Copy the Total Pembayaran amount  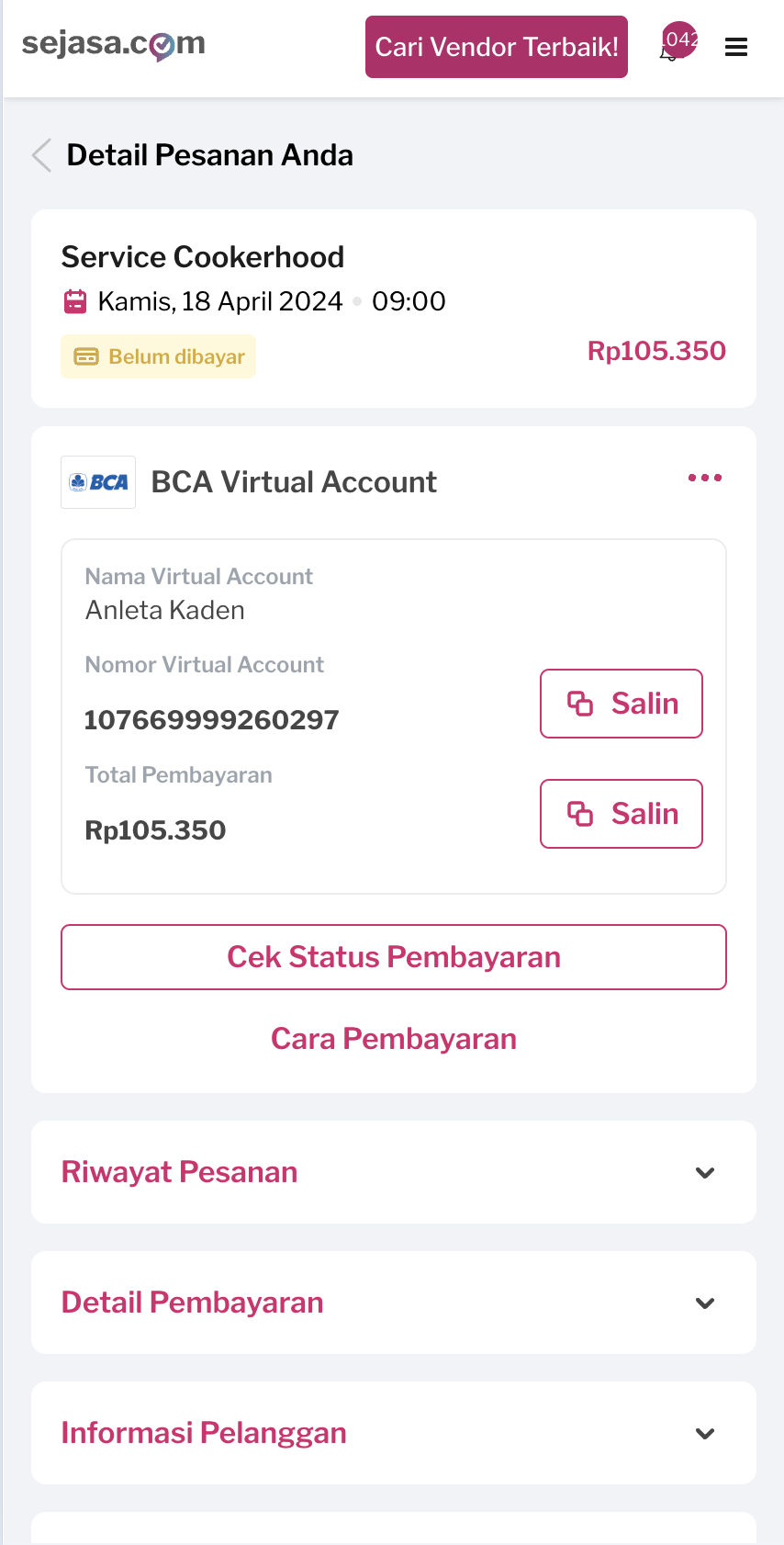621,814
